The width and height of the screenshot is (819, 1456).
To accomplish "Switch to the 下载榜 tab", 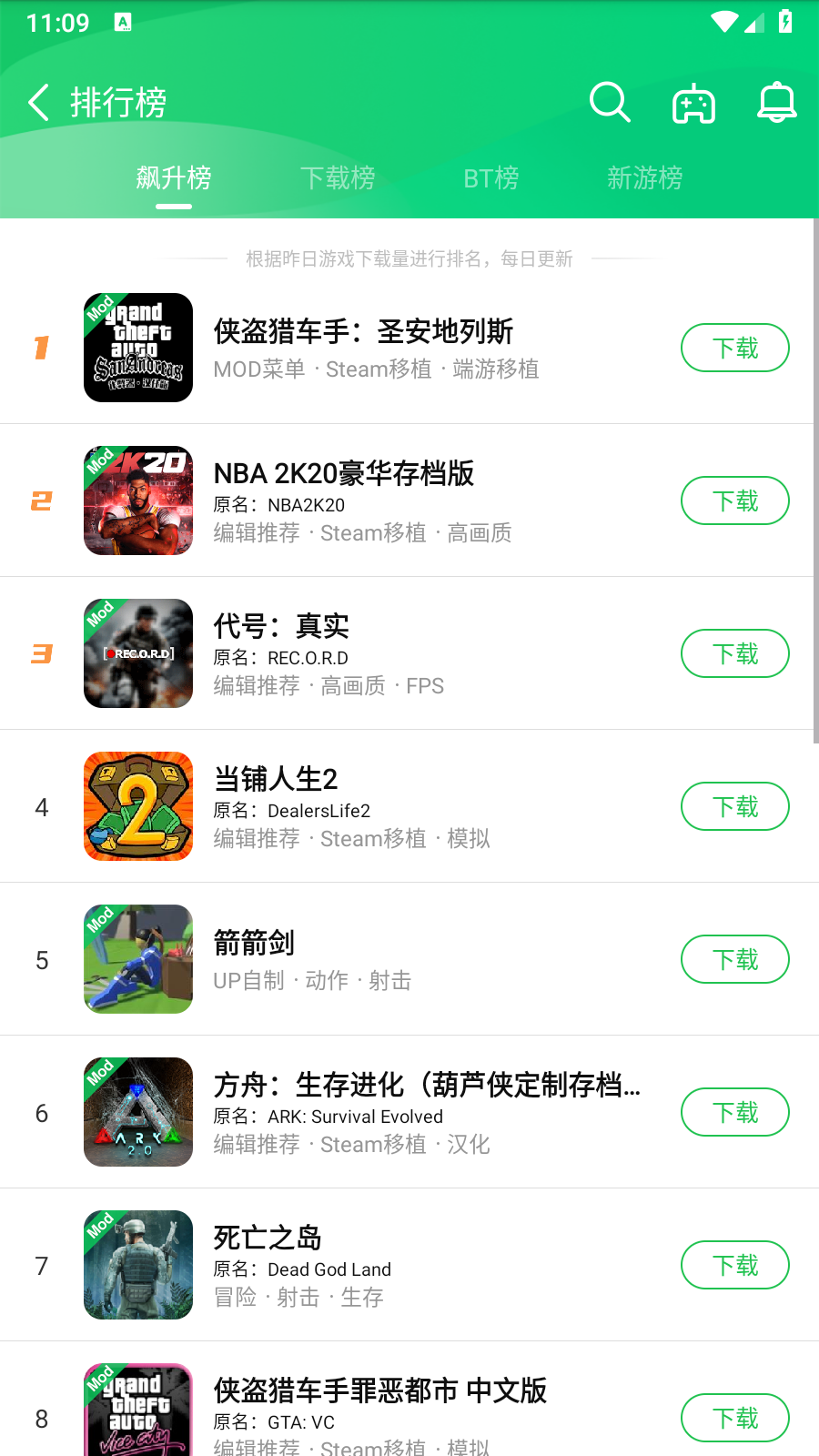I will click(x=338, y=177).
